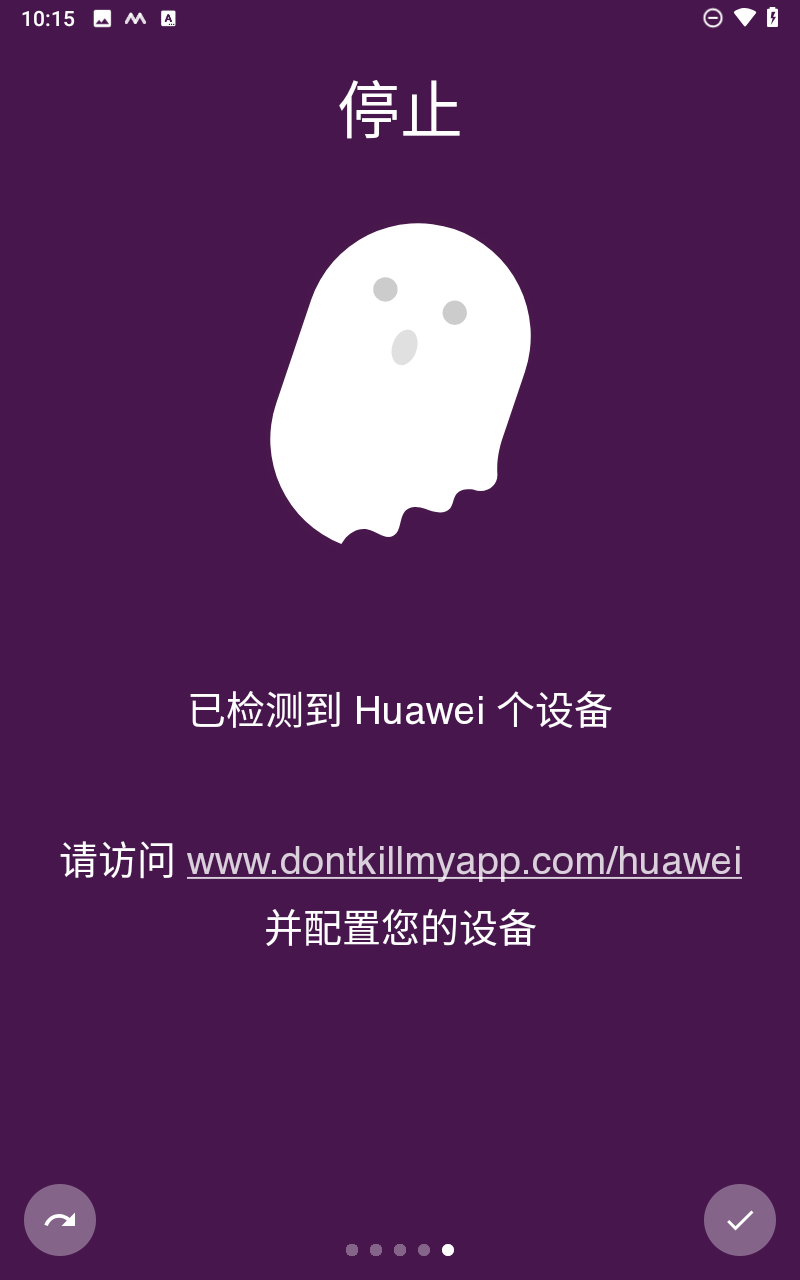Screen dimensions: 800x1280
Task: Open the www.dontkillmyapp.com/huawei link
Action: tap(464, 861)
